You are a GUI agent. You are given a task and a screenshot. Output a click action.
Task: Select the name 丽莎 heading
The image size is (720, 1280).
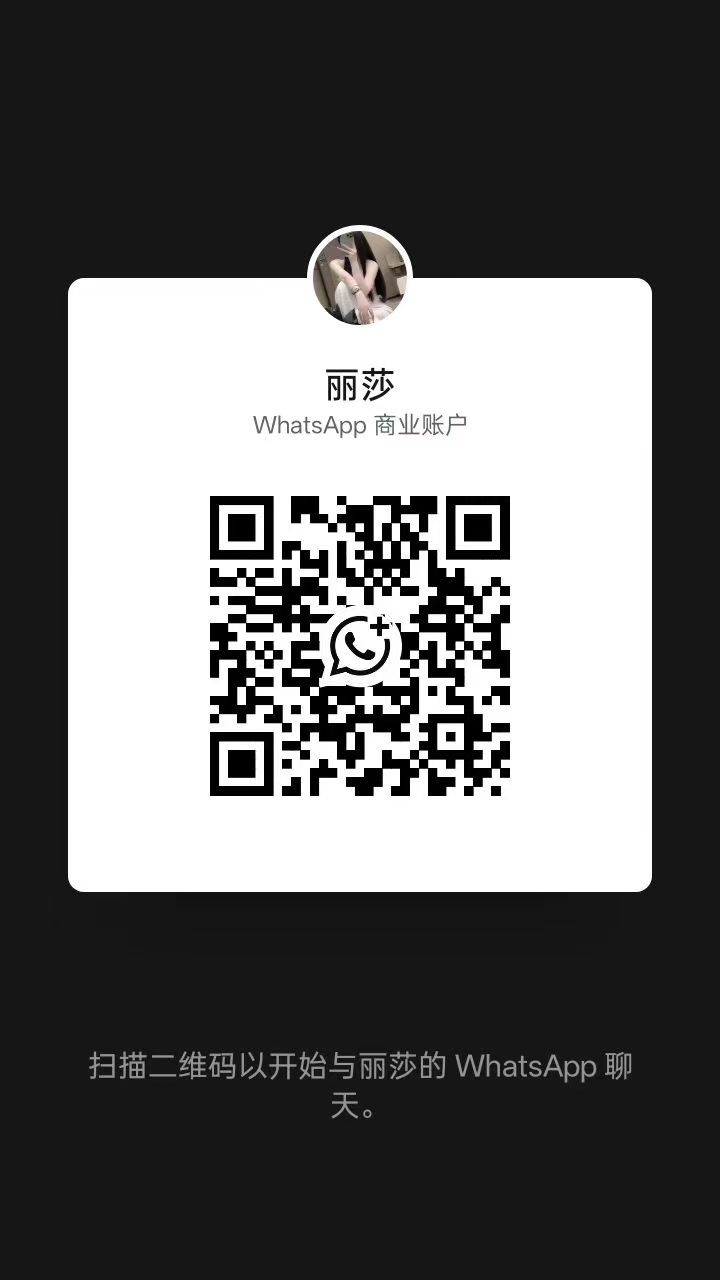[359, 381]
